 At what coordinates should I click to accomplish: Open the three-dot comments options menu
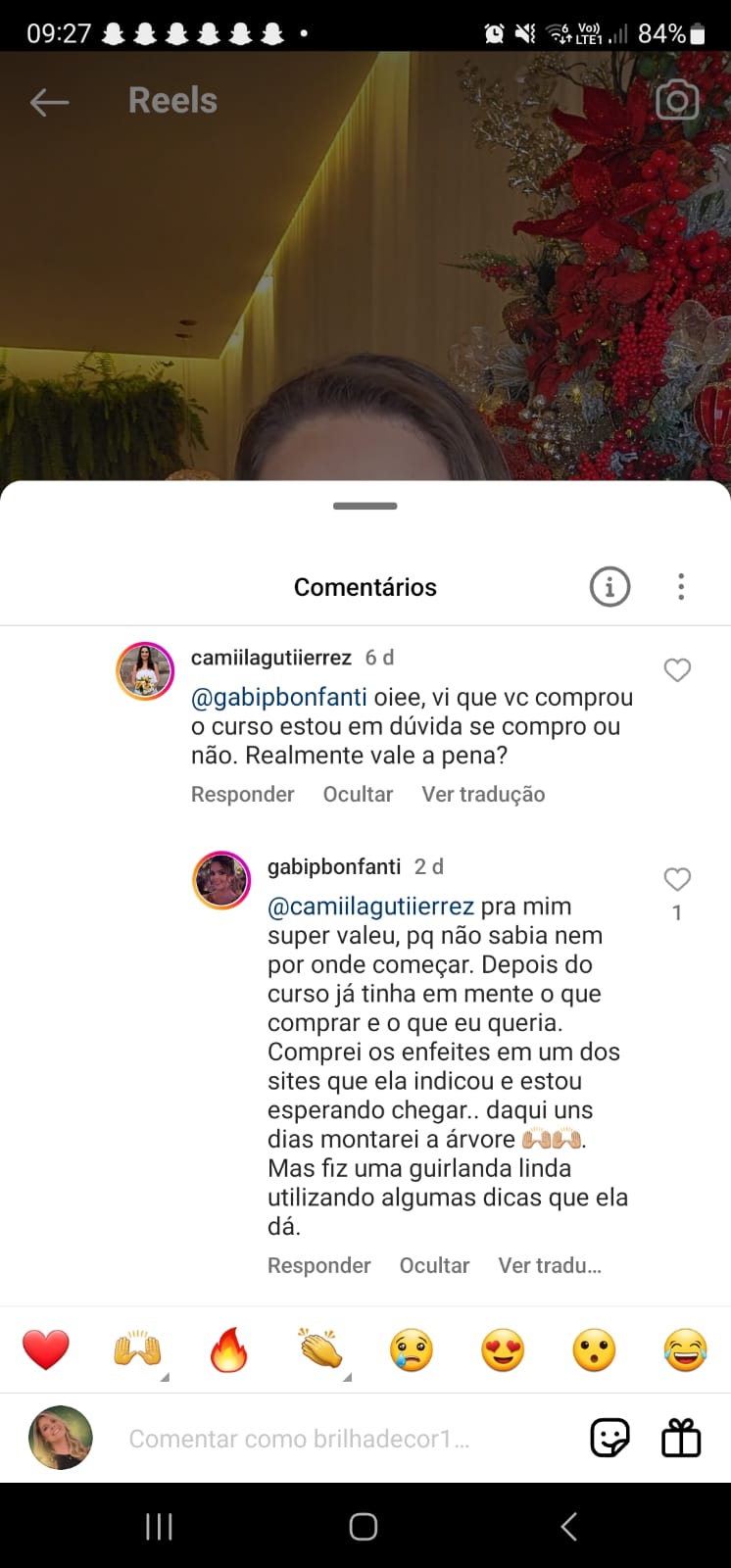point(681,587)
